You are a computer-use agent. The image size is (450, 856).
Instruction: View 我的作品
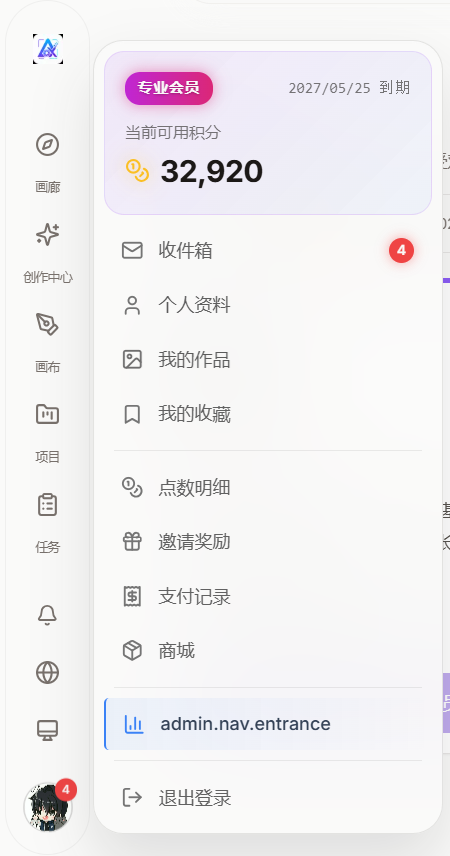click(268, 360)
